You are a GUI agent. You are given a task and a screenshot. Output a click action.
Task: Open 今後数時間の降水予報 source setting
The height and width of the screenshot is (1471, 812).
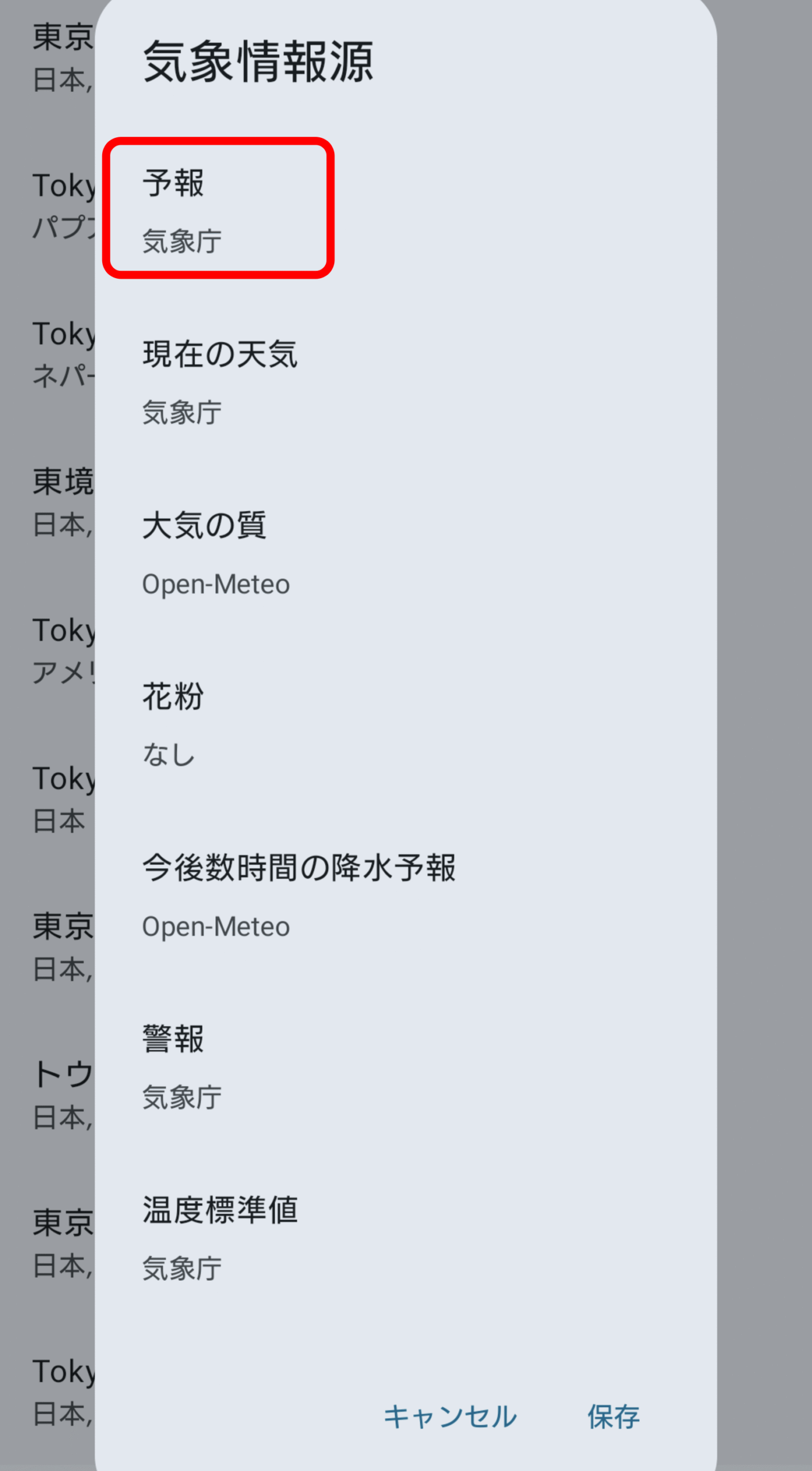[x=405, y=896]
